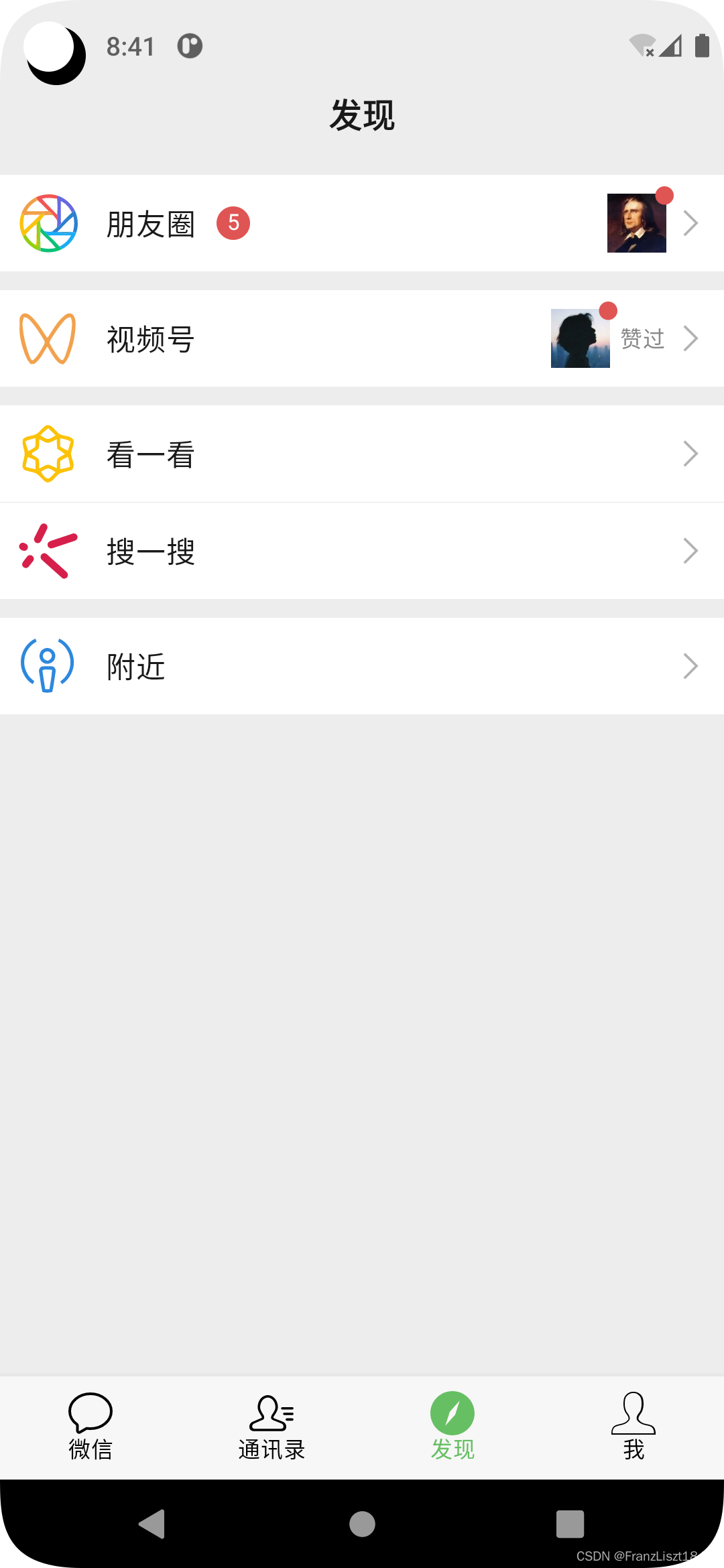
Task: Open 朋友圈 Moments row
Action: pos(362,223)
